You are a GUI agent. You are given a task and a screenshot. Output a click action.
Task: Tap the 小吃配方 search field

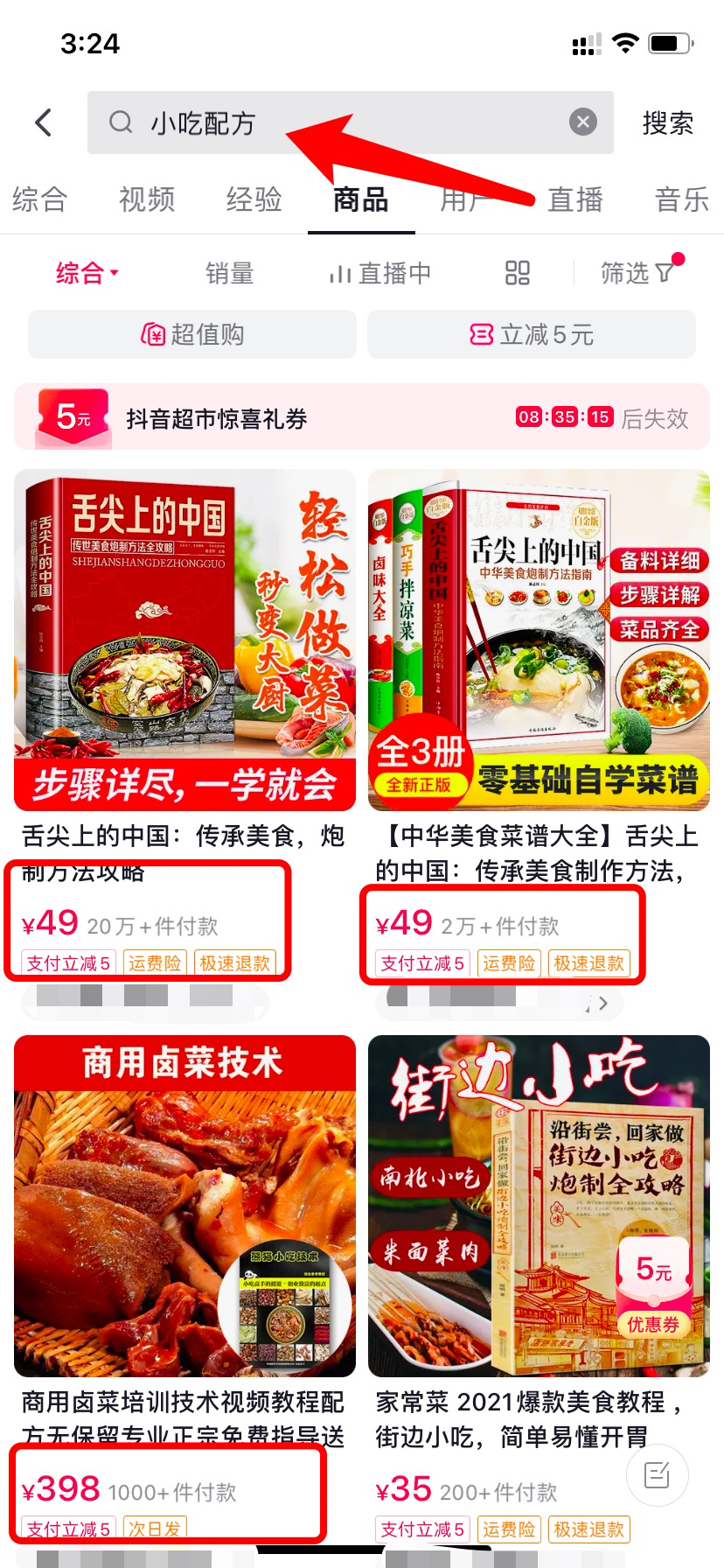(x=332, y=122)
